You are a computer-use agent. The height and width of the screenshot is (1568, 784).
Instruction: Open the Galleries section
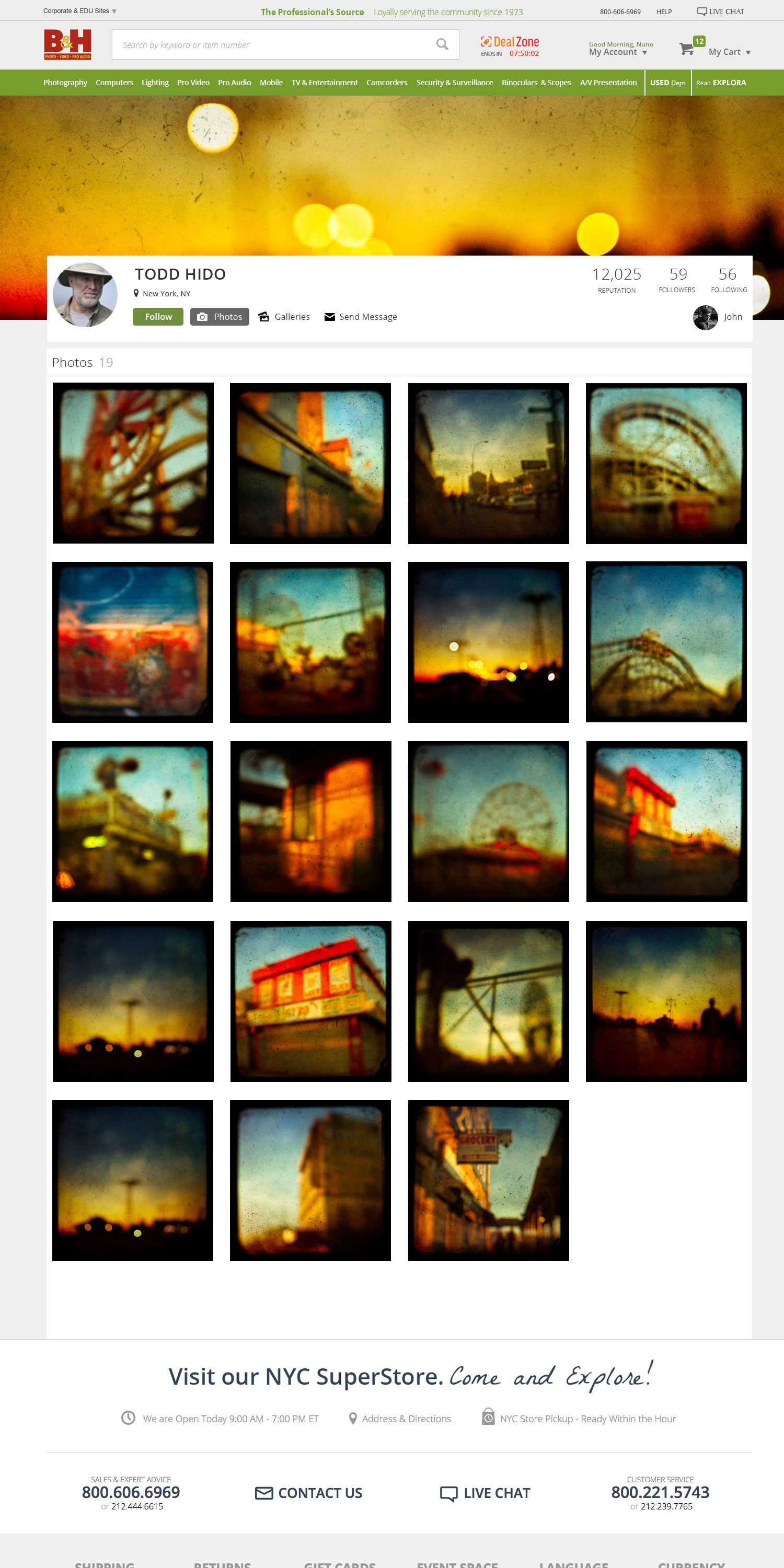tap(284, 317)
